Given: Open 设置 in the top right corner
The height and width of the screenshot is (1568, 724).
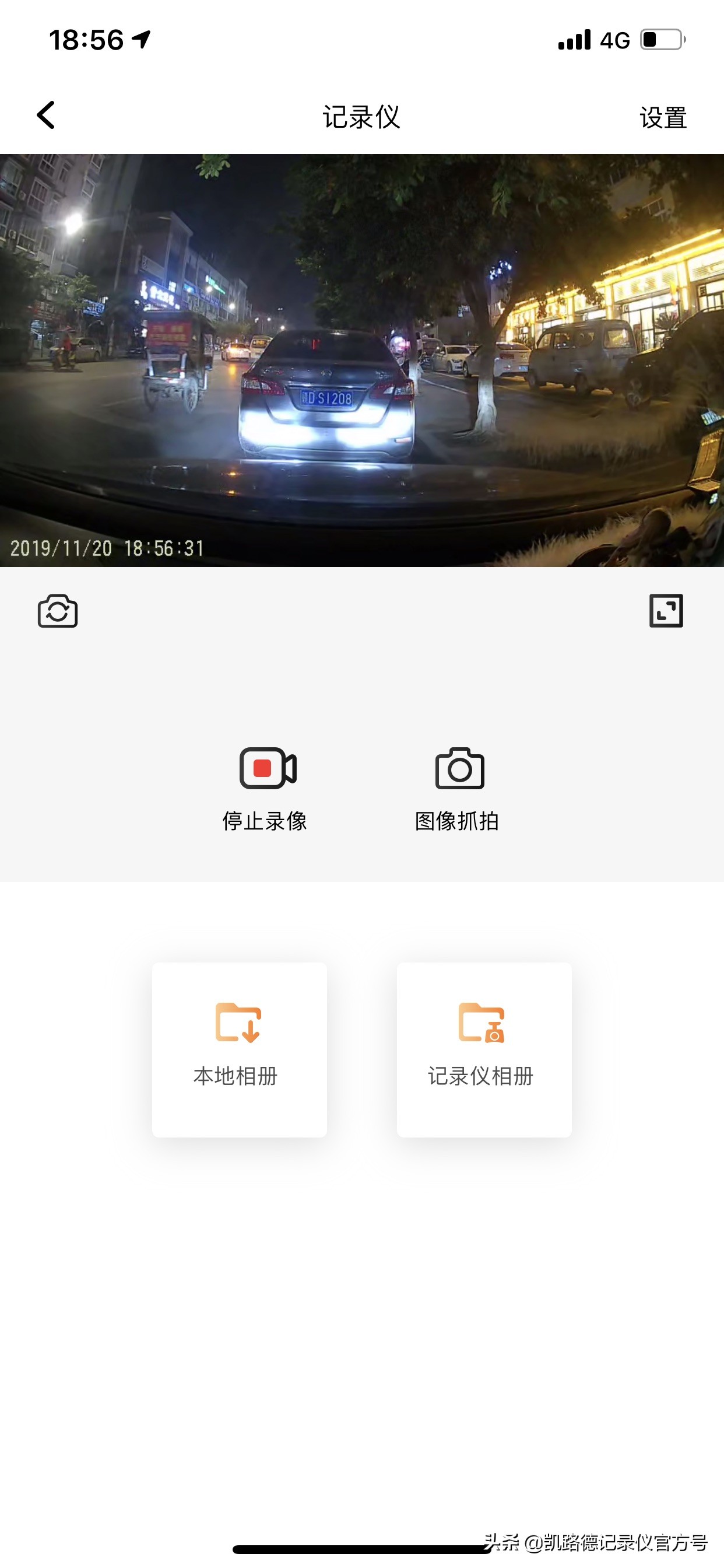Looking at the screenshot, I should click(x=664, y=116).
